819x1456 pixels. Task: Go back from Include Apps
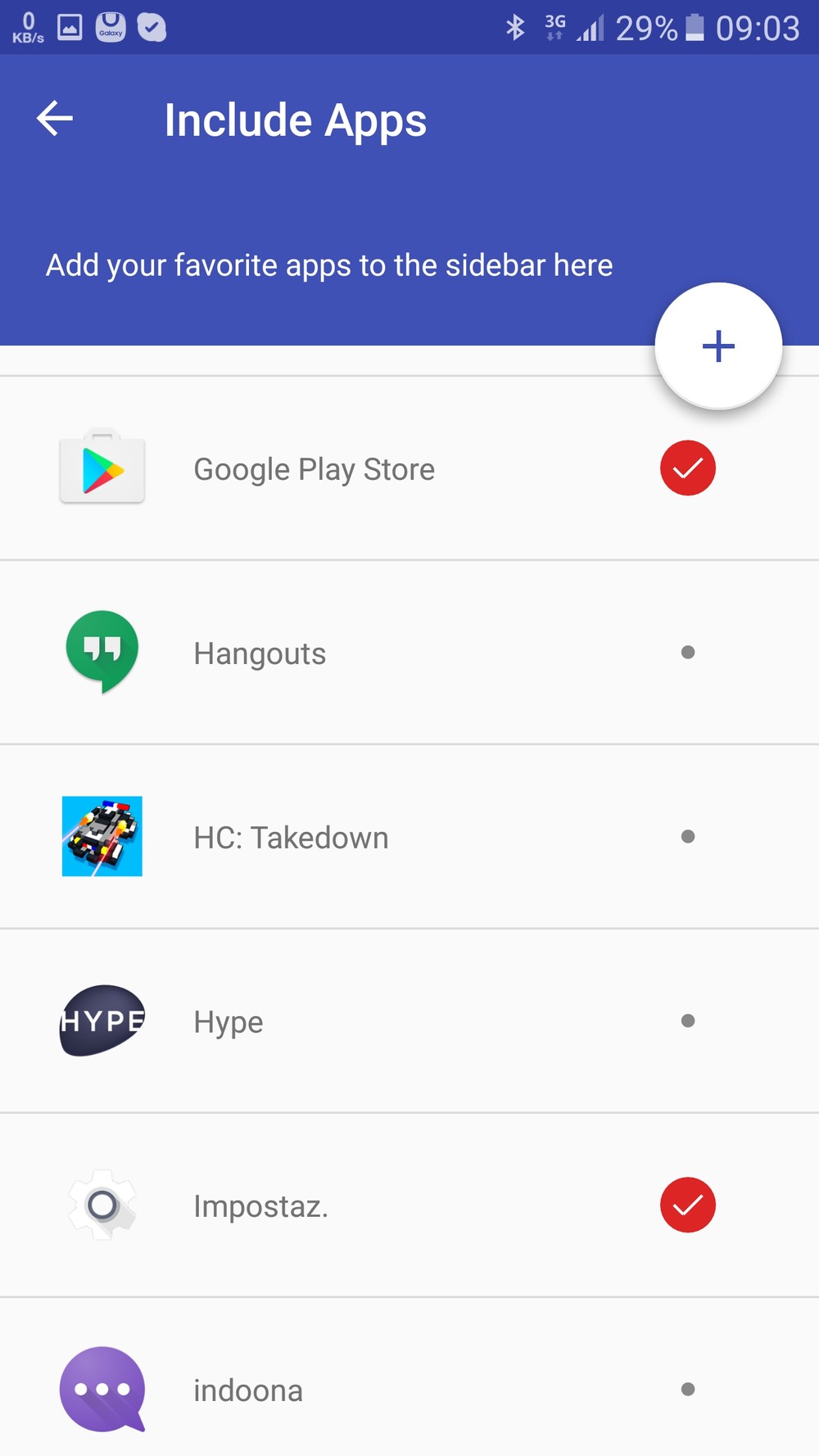coord(55,120)
